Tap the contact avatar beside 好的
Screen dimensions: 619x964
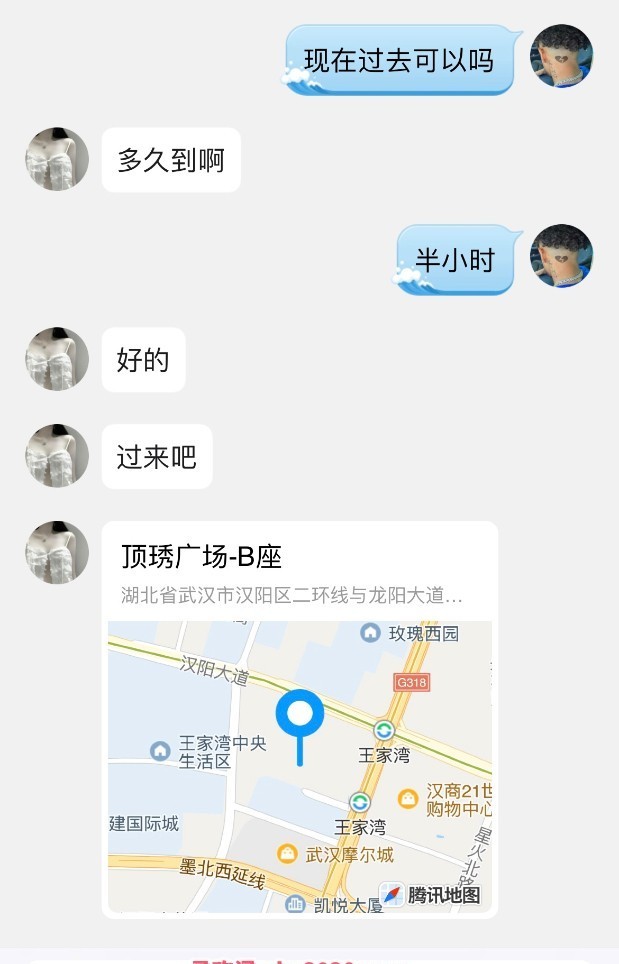tap(57, 359)
